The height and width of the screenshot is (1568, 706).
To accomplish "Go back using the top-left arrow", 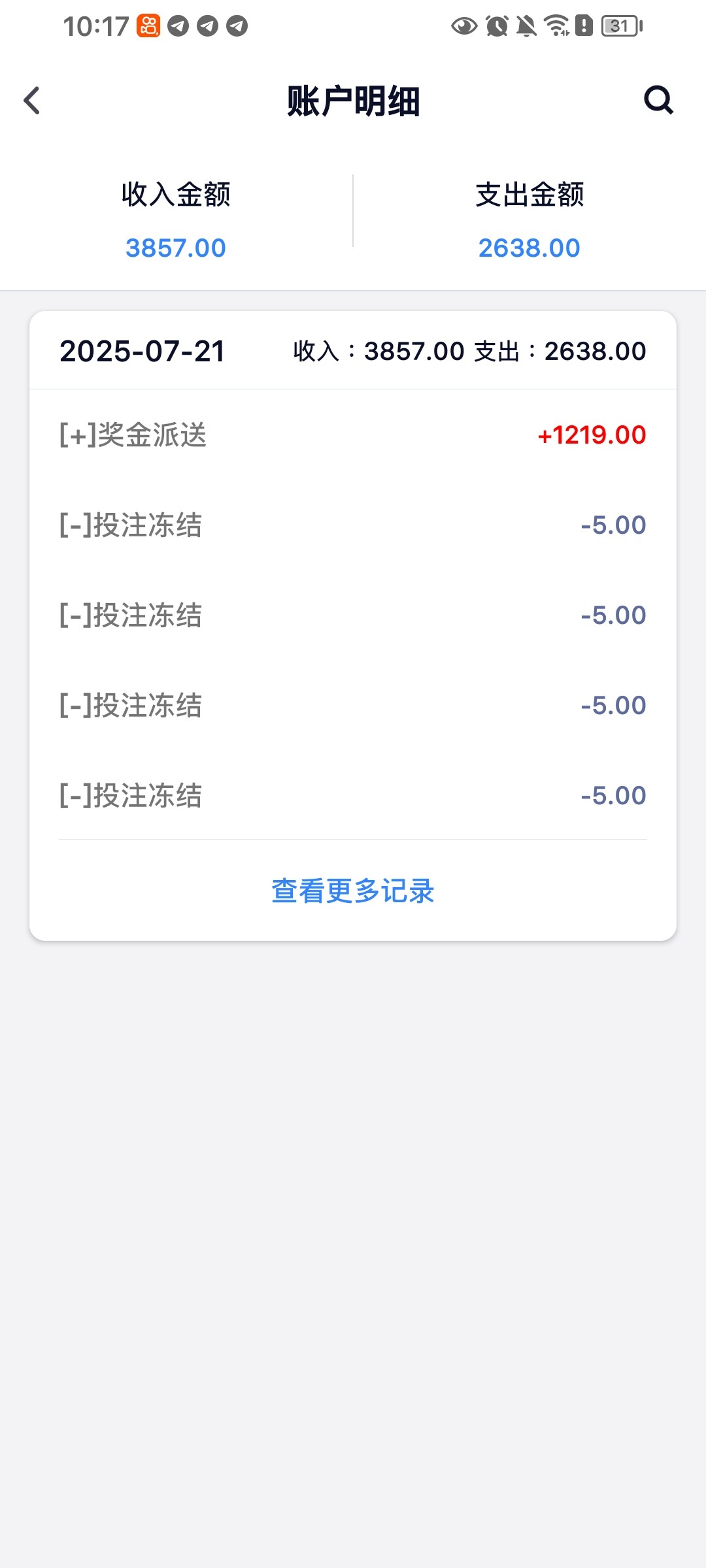I will 31,101.
